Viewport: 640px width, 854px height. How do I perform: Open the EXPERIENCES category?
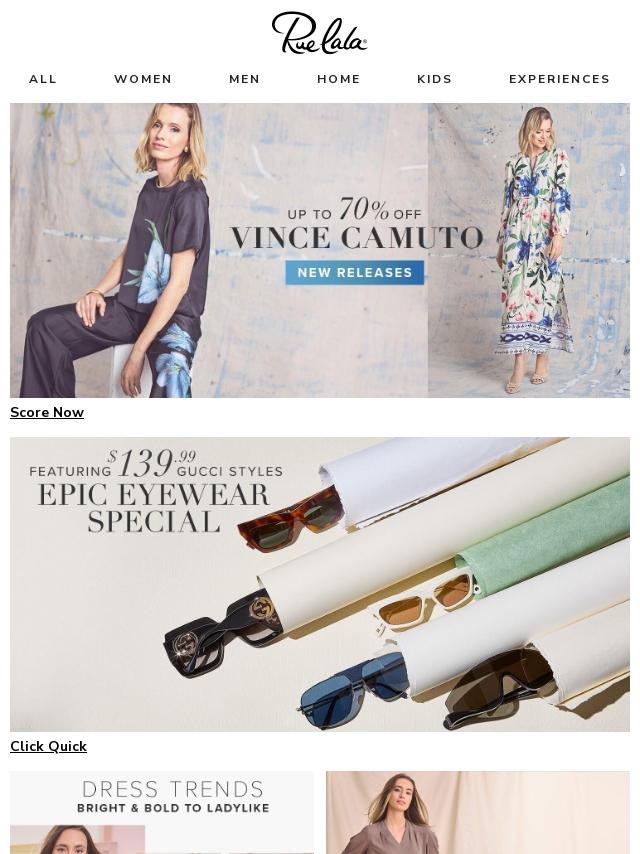point(559,79)
